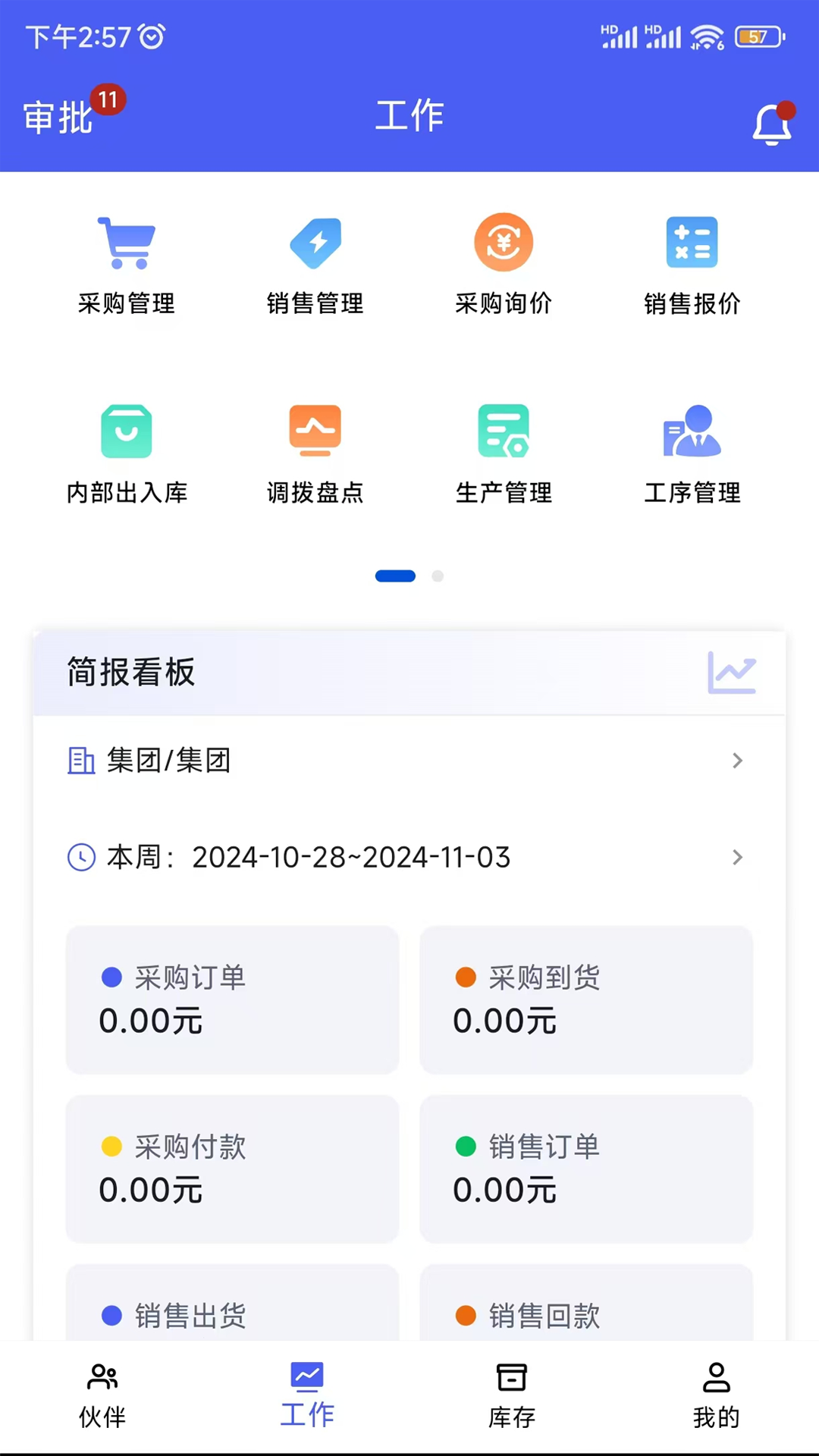Image resolution: width=819 pixels, height=1456 pixels.
Task: Tap the second page indicator dot
Action: (438, 576)
